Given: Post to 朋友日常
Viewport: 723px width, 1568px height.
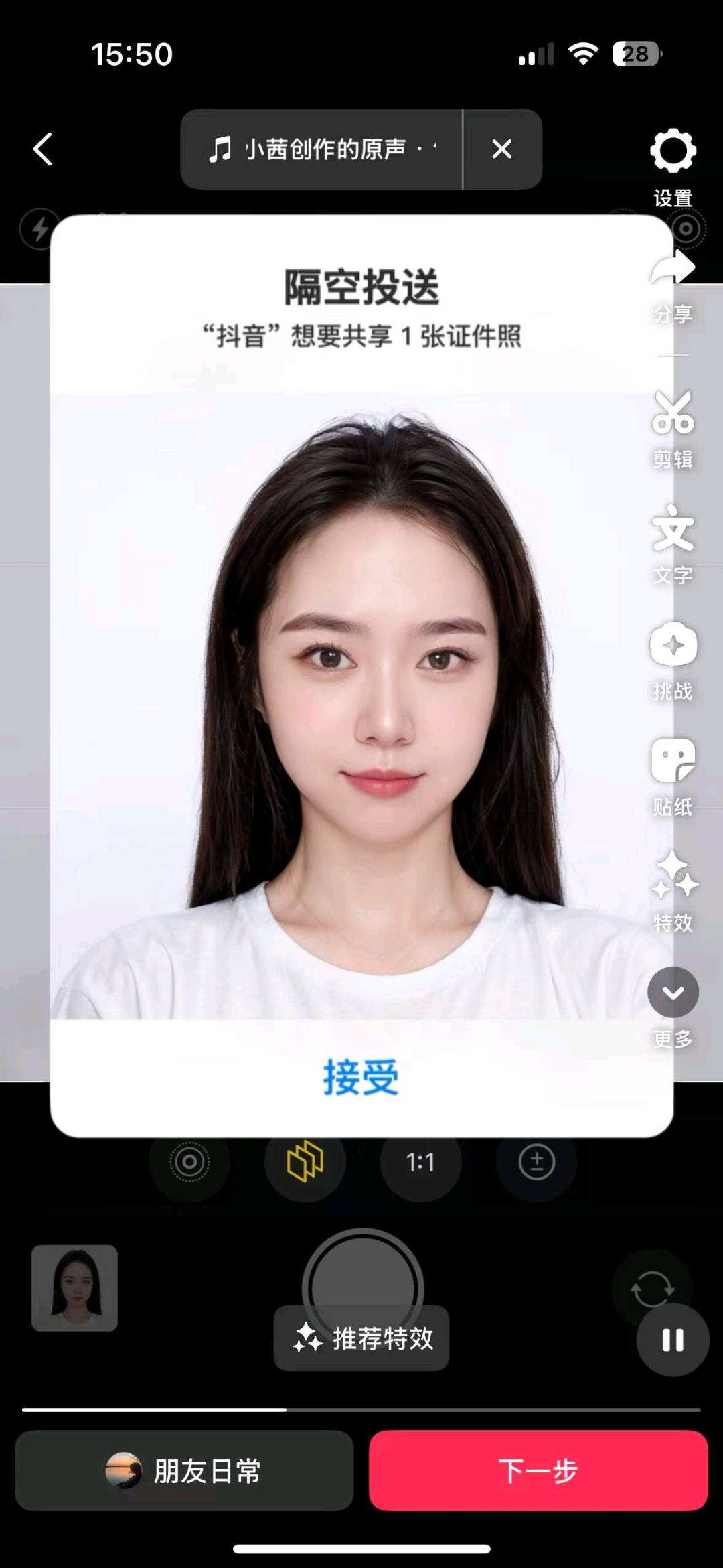Looking at the screenshot, I should (184, 1471).
